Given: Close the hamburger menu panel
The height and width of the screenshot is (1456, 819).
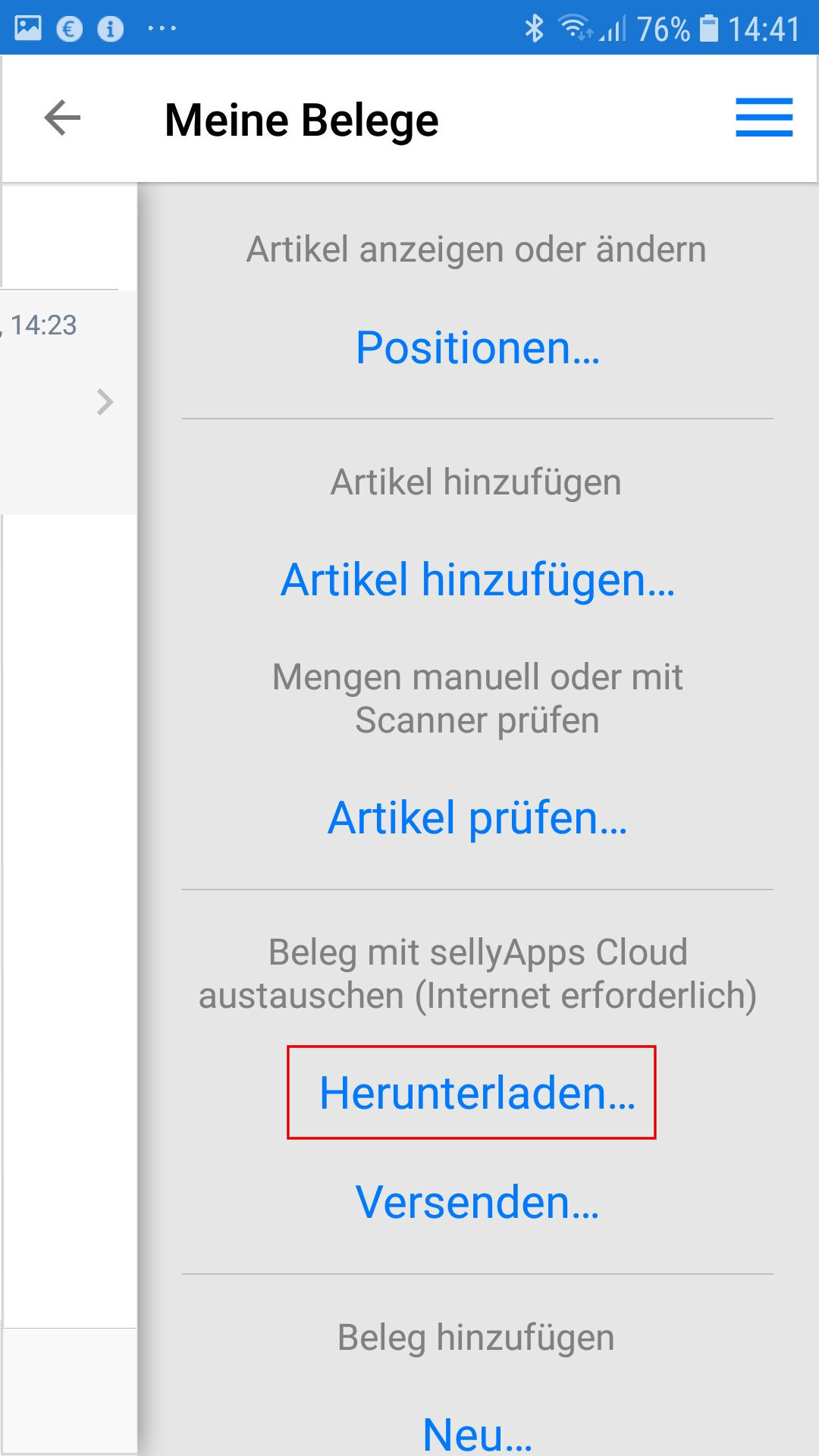Looking at the screenshot, I should click(764, 118).
